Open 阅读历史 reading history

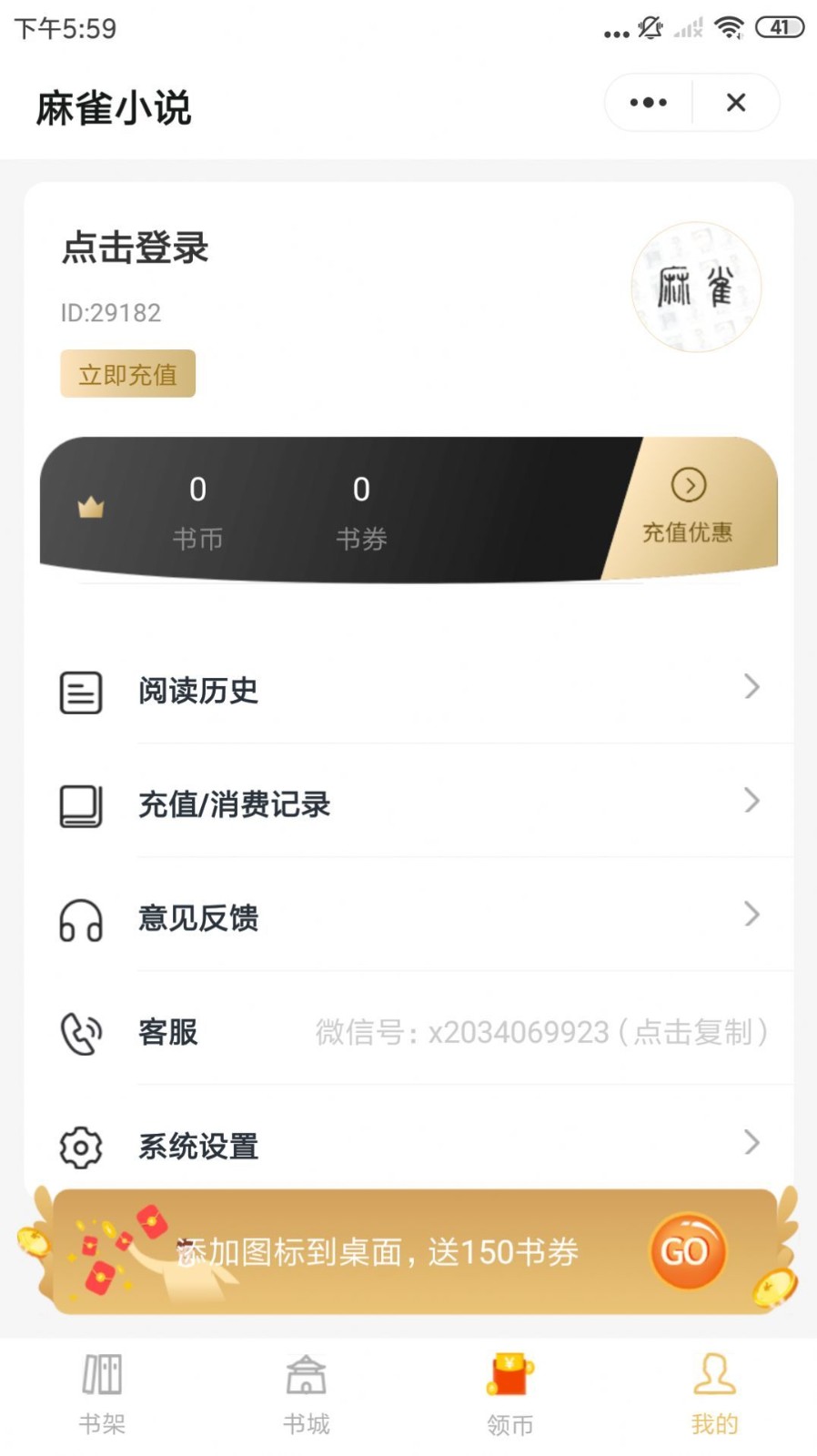[x=408, y=691]
